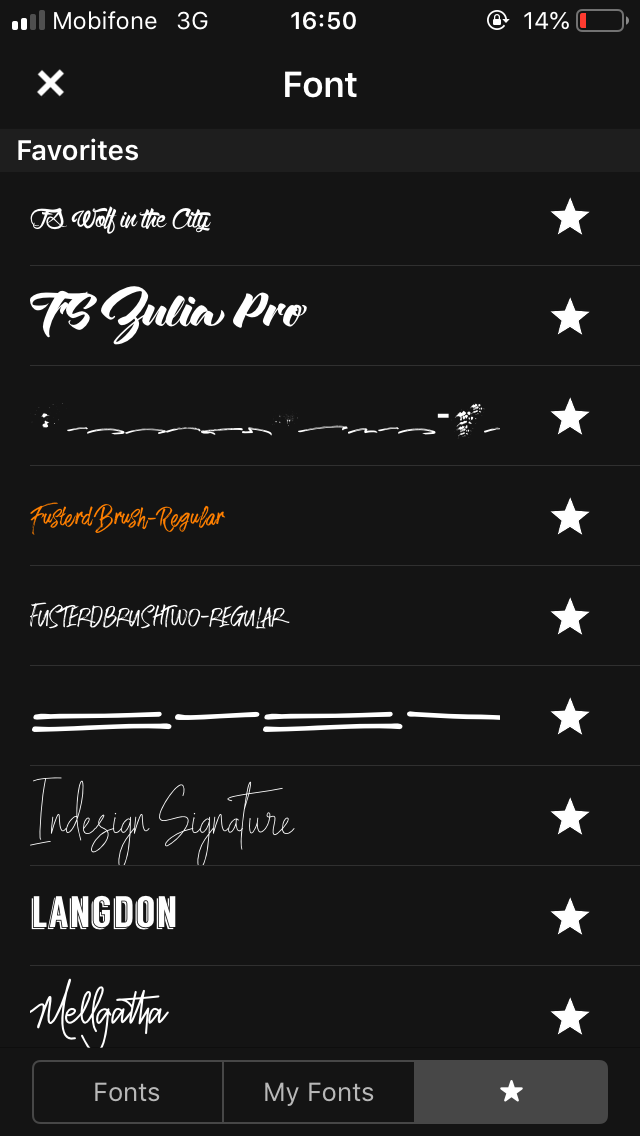Choose the Indesign Signature font
The width and height of the screenshot is (640, 1136).
pos(163,820)
